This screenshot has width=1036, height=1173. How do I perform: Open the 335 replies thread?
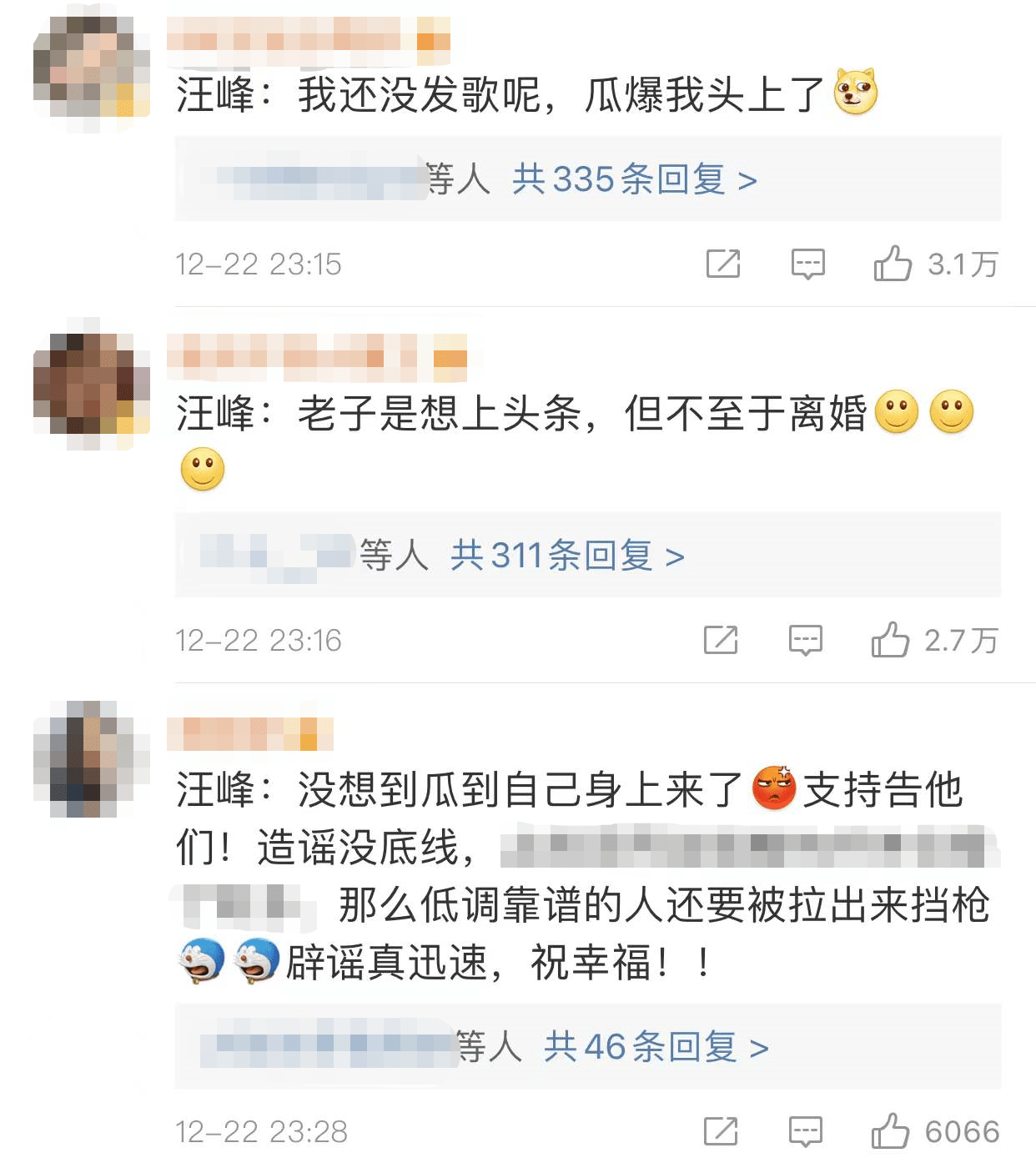[634, 179]
